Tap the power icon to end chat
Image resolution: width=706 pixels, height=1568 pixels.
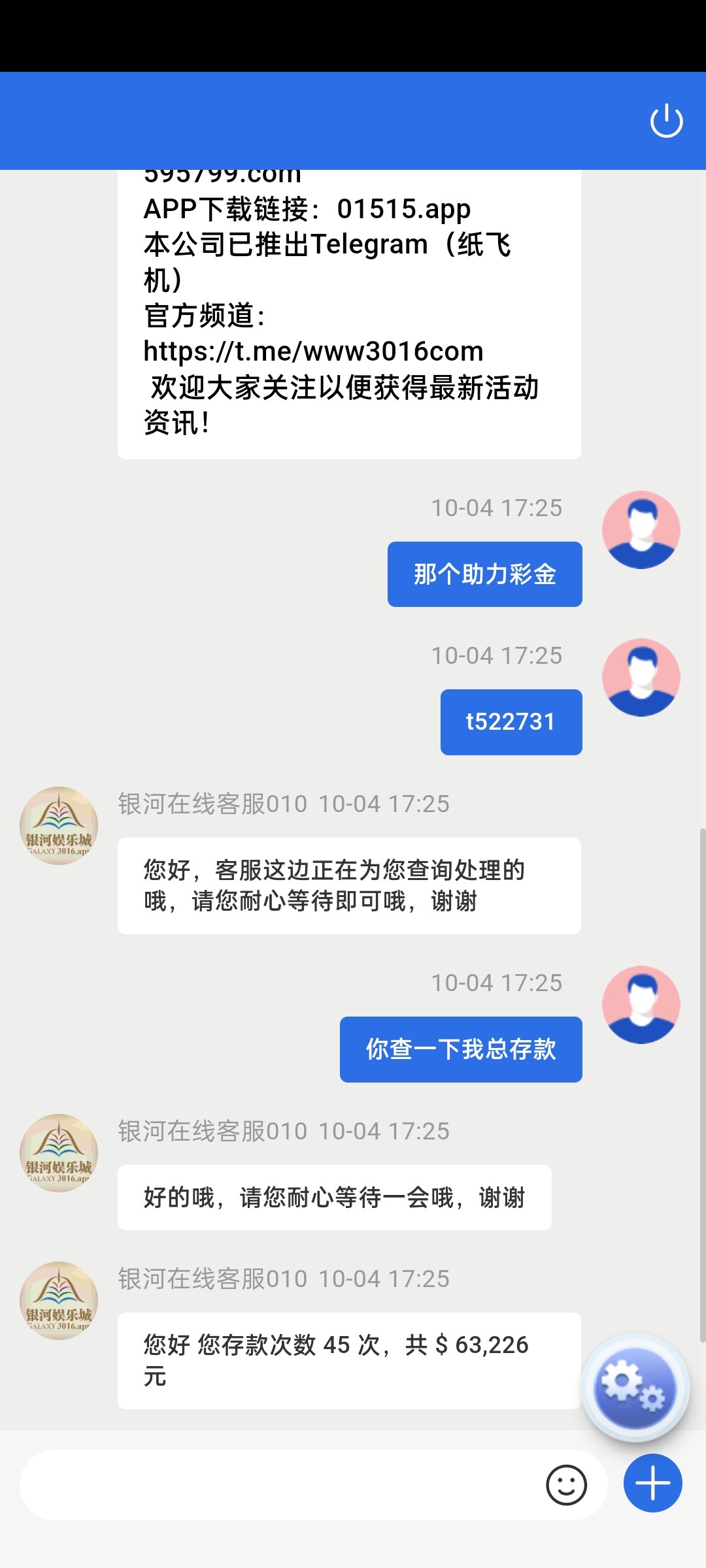666,121
